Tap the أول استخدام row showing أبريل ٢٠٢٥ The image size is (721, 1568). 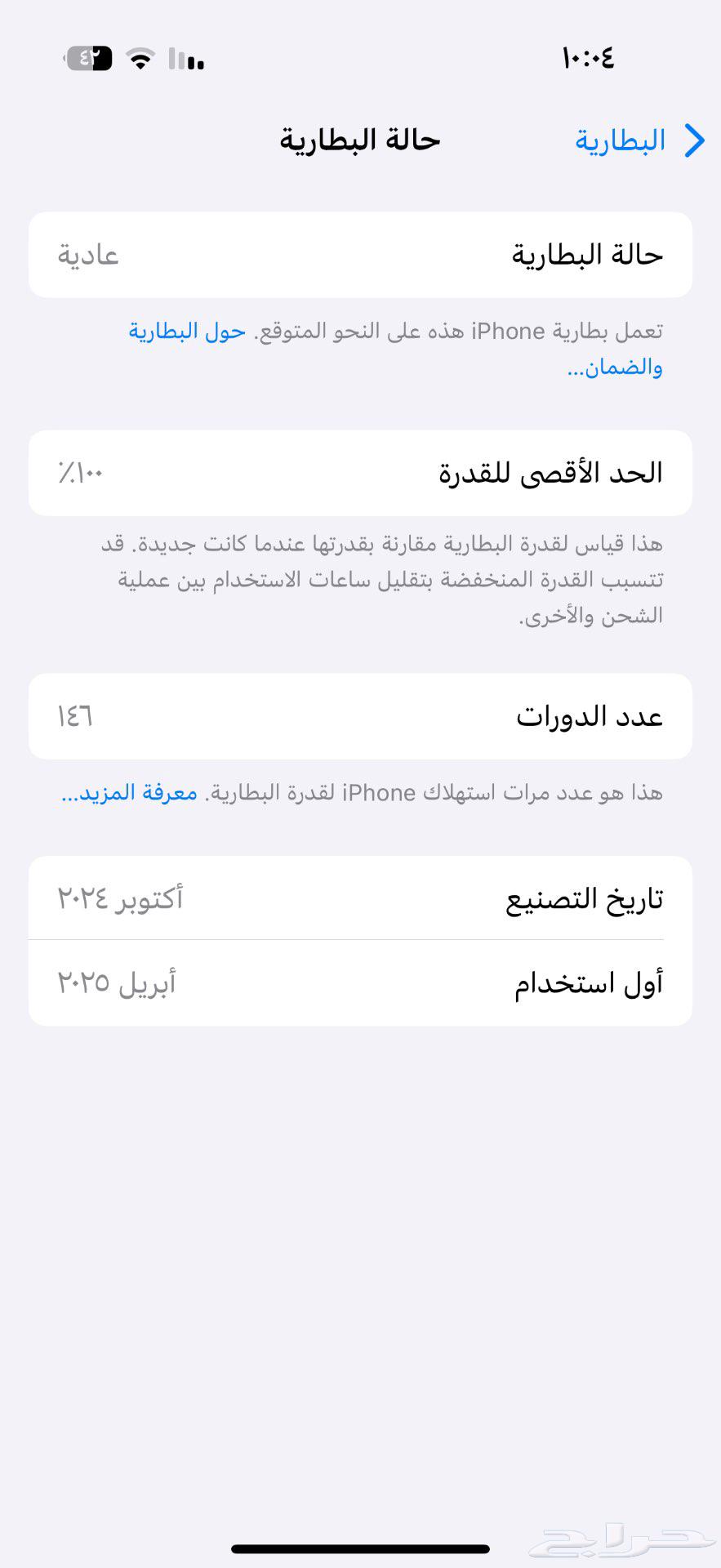pos(360,982)
